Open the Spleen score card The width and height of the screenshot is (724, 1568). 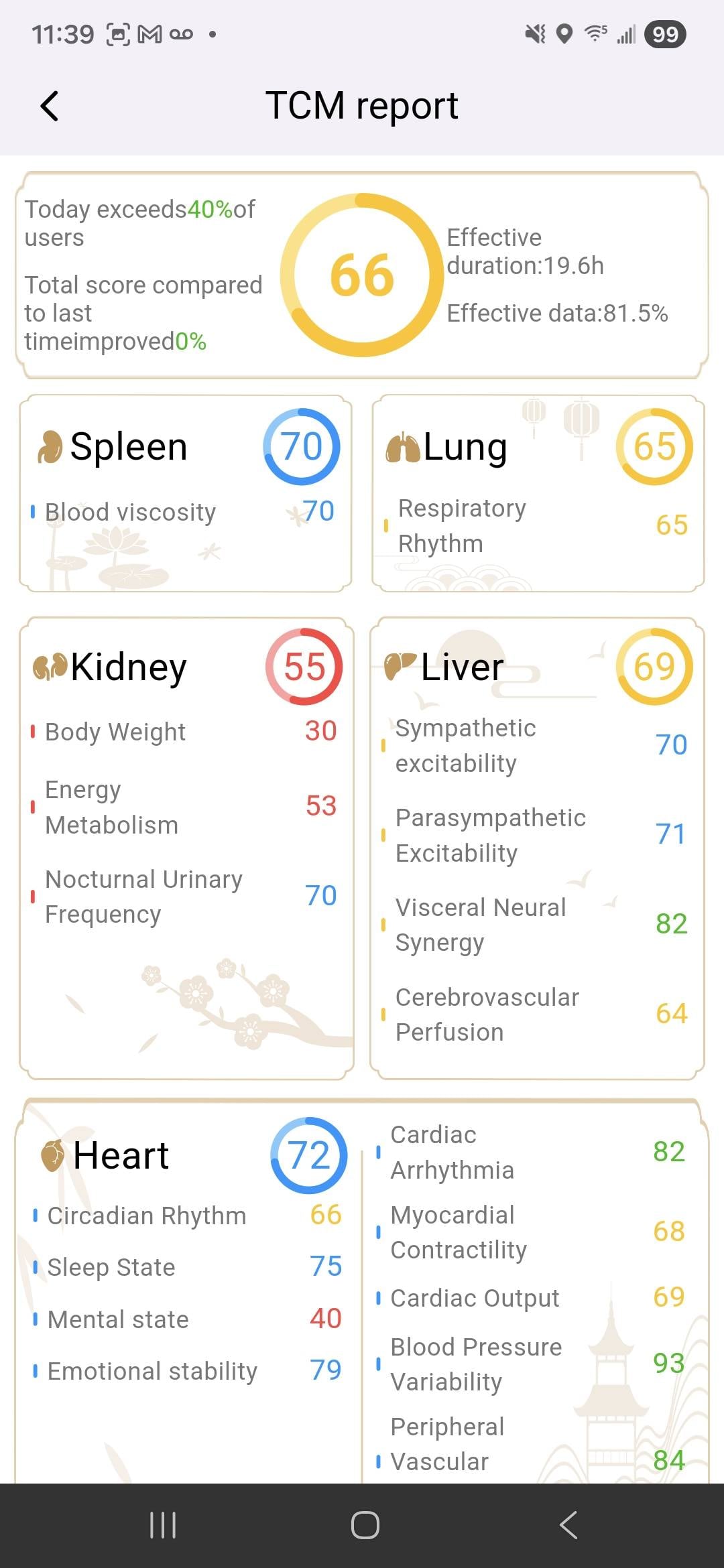[x=186, y=493]
